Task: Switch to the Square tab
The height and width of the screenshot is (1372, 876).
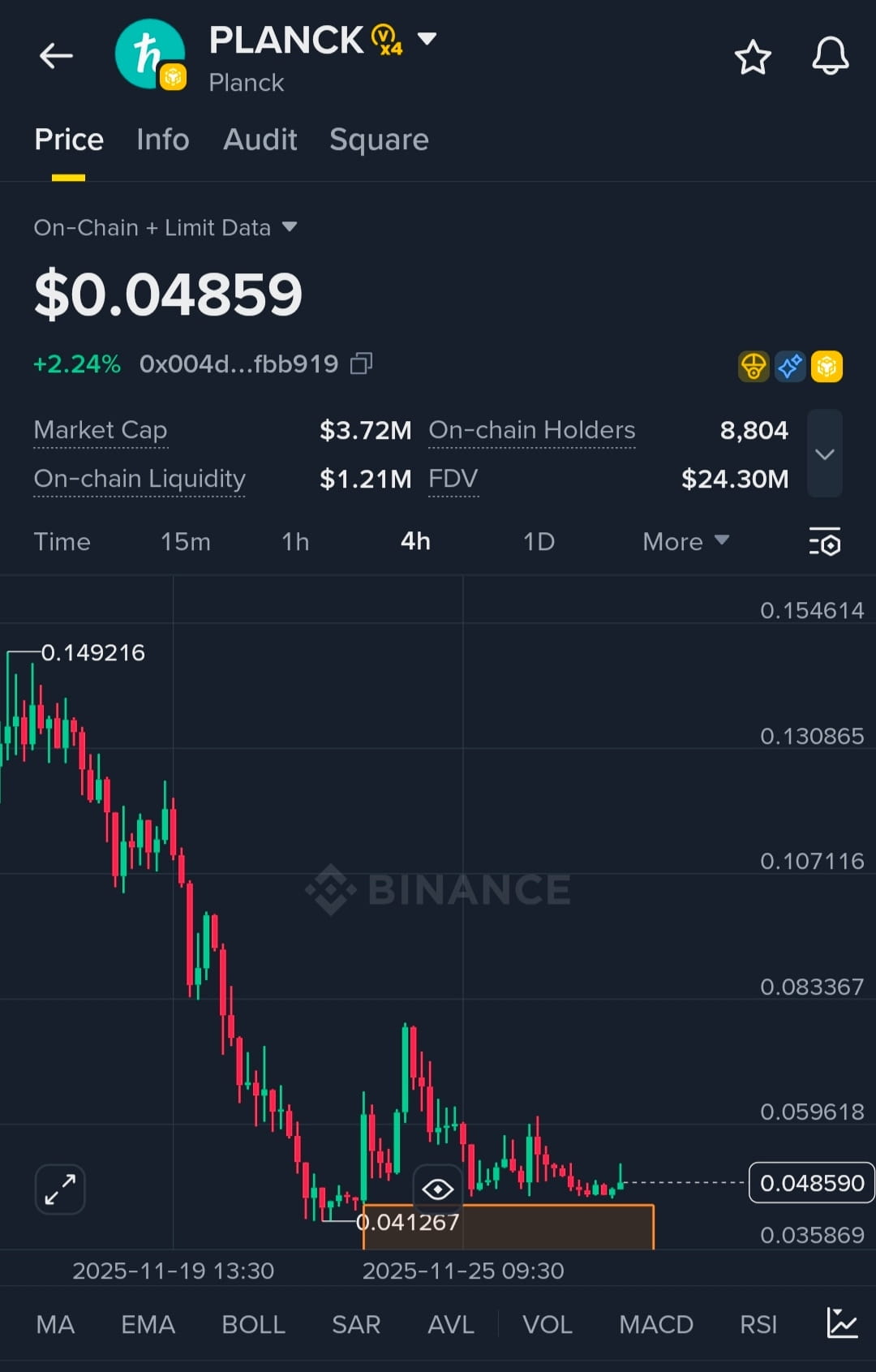Action: tap(379, 140)
